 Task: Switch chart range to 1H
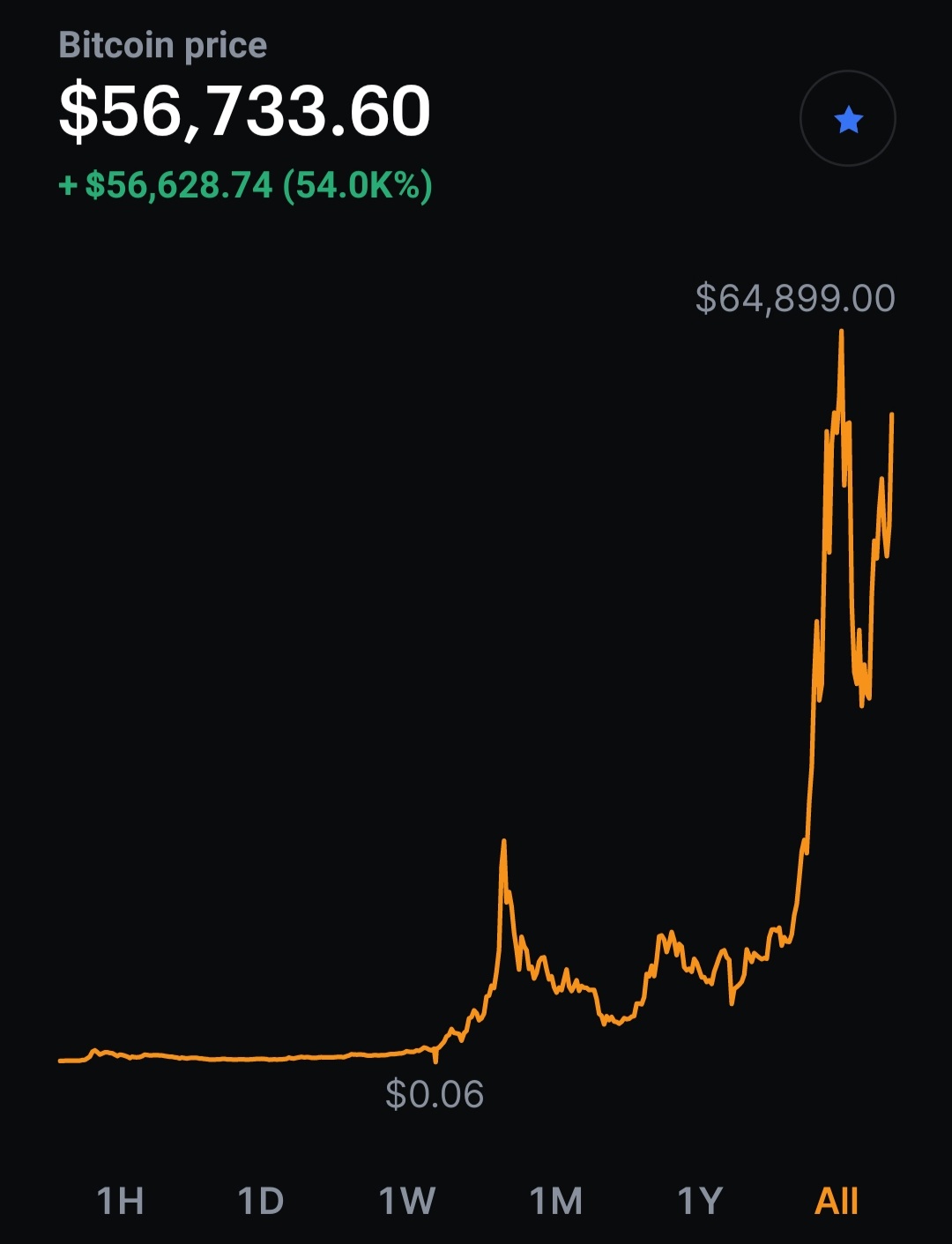(120, 1201)
